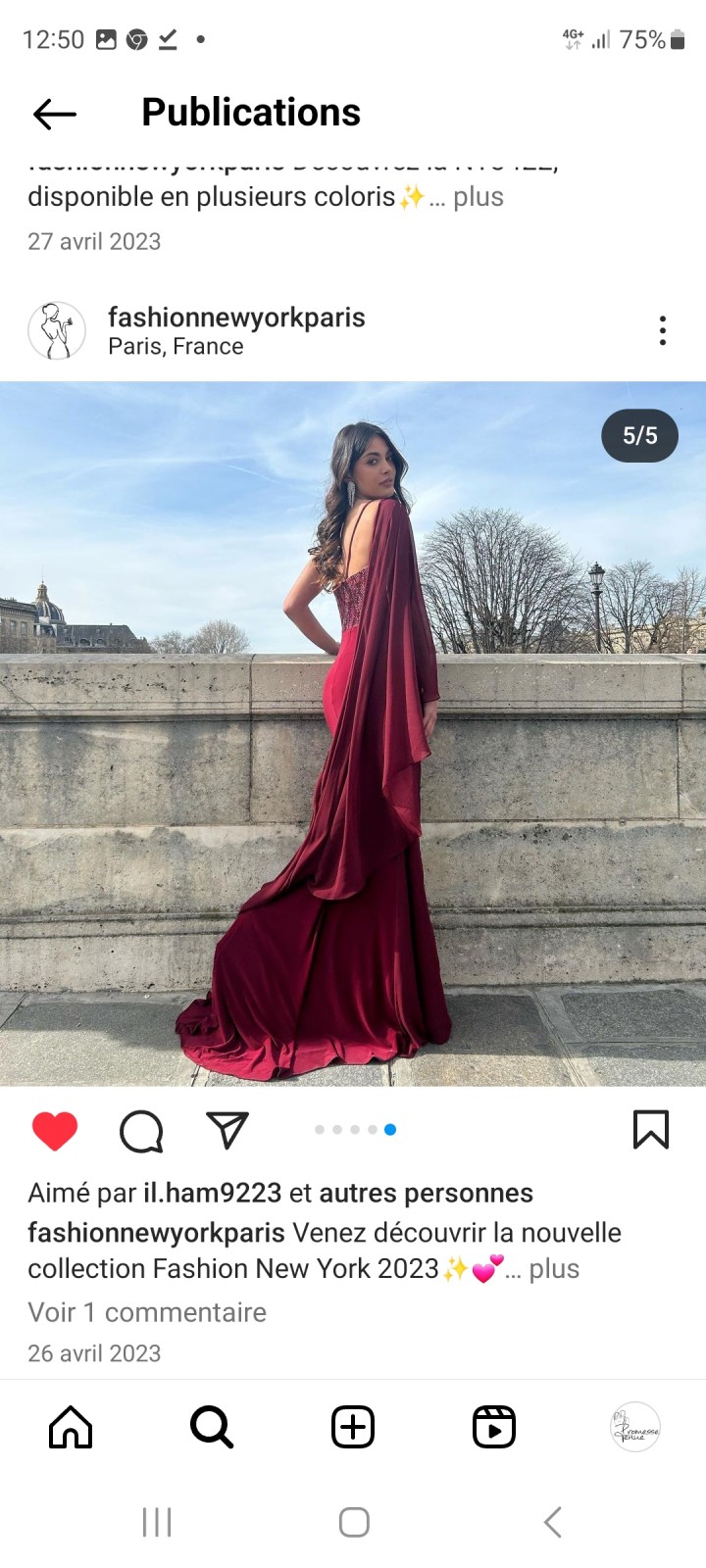Unlike the red dress post
The height and width of the screenshot is (1568, 706).
(55, 1131)
